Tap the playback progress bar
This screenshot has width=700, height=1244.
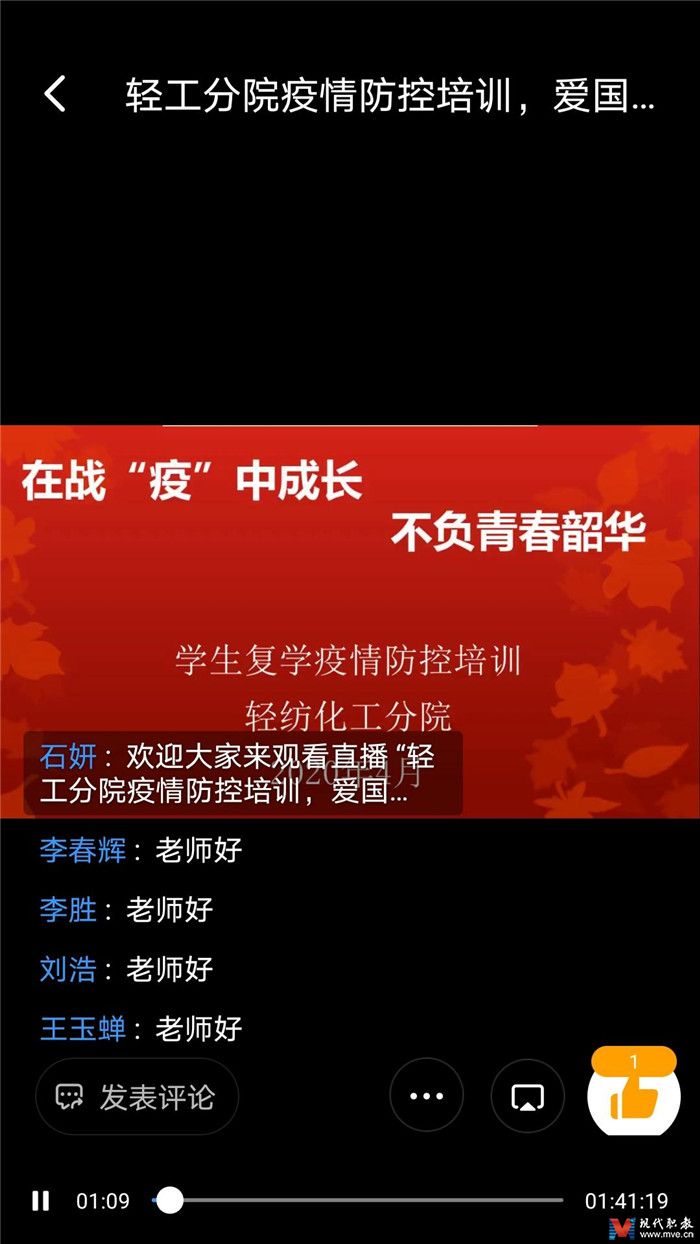pyautogui.click(x=360, y=1200)
